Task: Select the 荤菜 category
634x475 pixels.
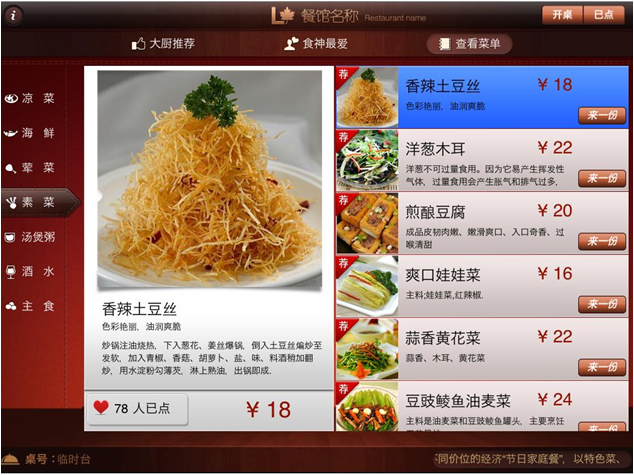Action: 33,167
